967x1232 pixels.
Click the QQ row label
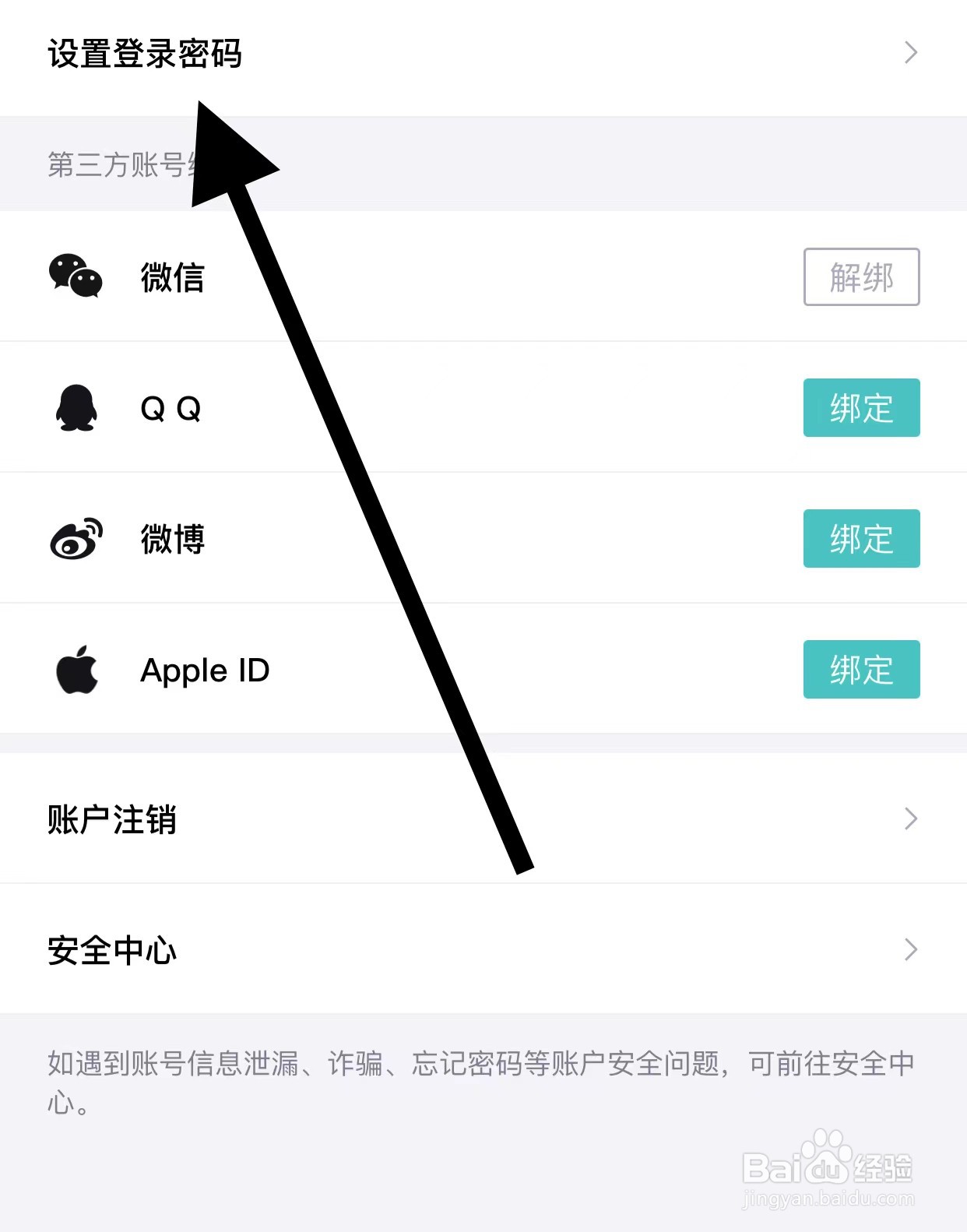tap(170, 407)
